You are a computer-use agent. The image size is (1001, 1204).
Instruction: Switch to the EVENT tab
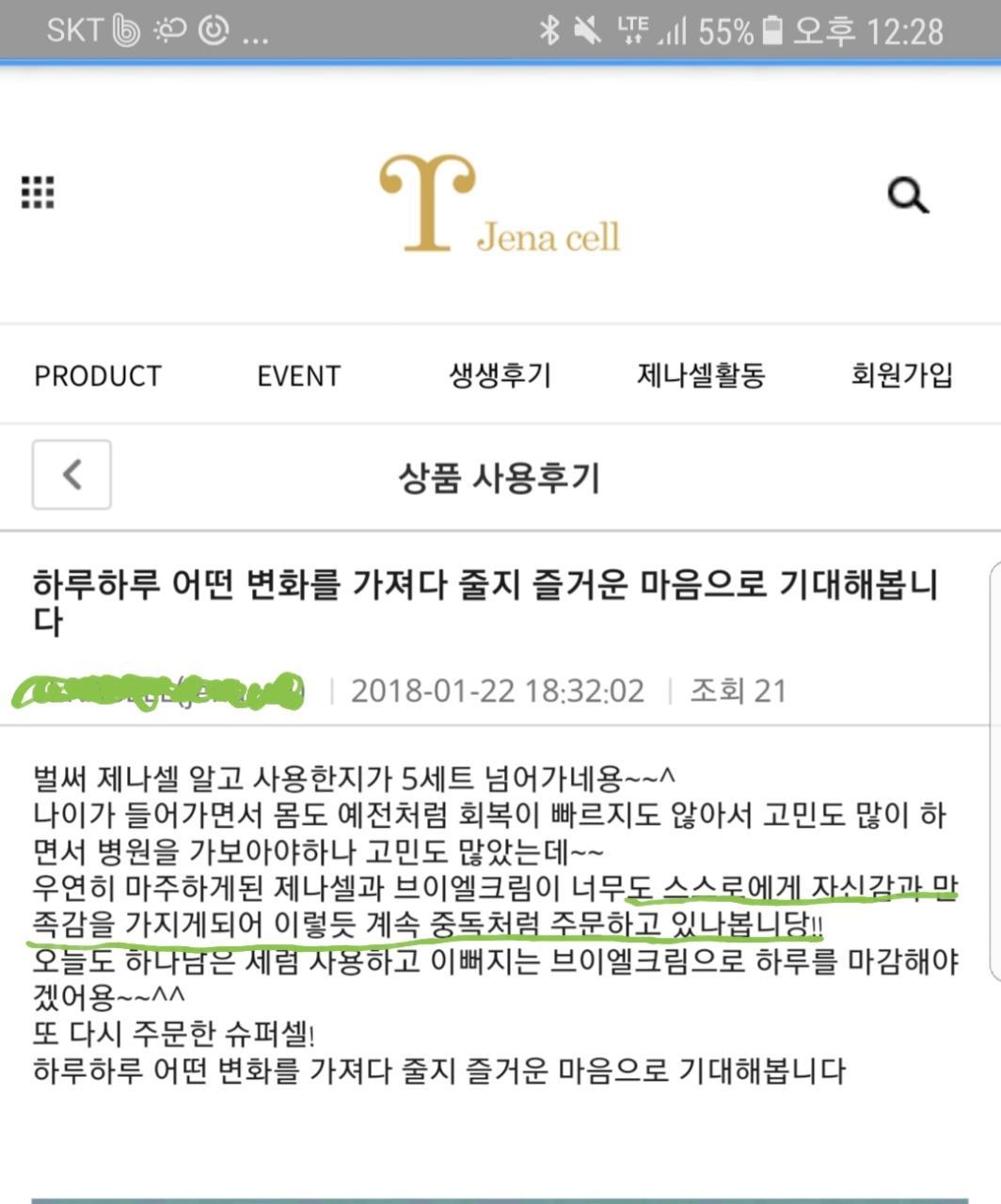(x=298, y=375)
